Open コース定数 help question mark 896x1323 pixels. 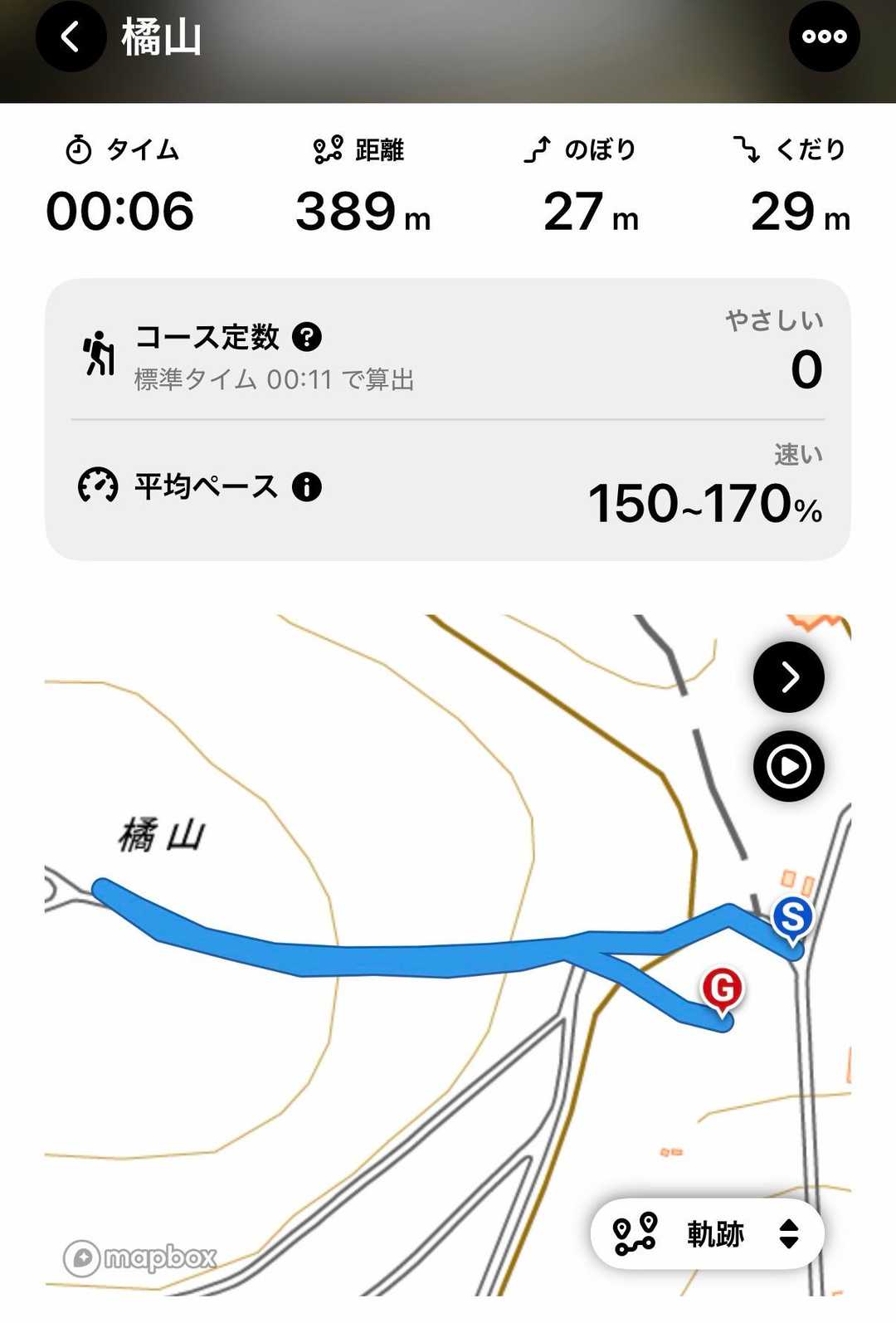tap(307, 337)
